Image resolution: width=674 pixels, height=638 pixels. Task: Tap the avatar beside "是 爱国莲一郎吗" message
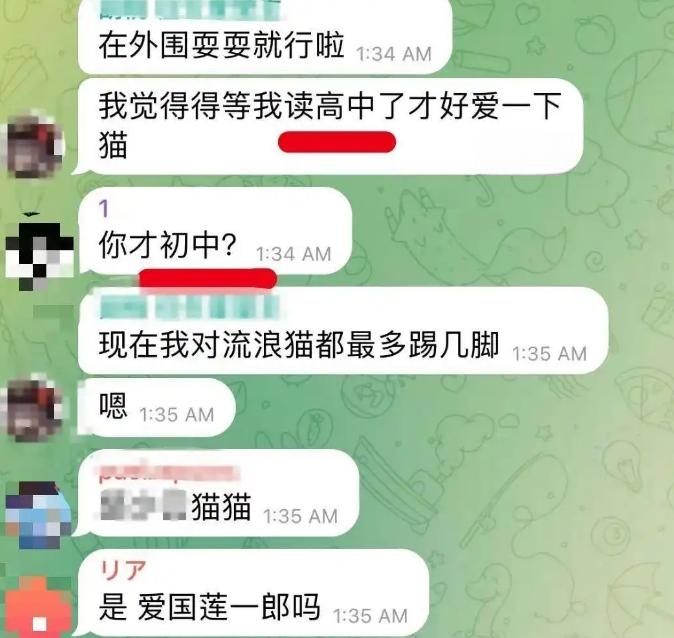[x=37, y=607]
